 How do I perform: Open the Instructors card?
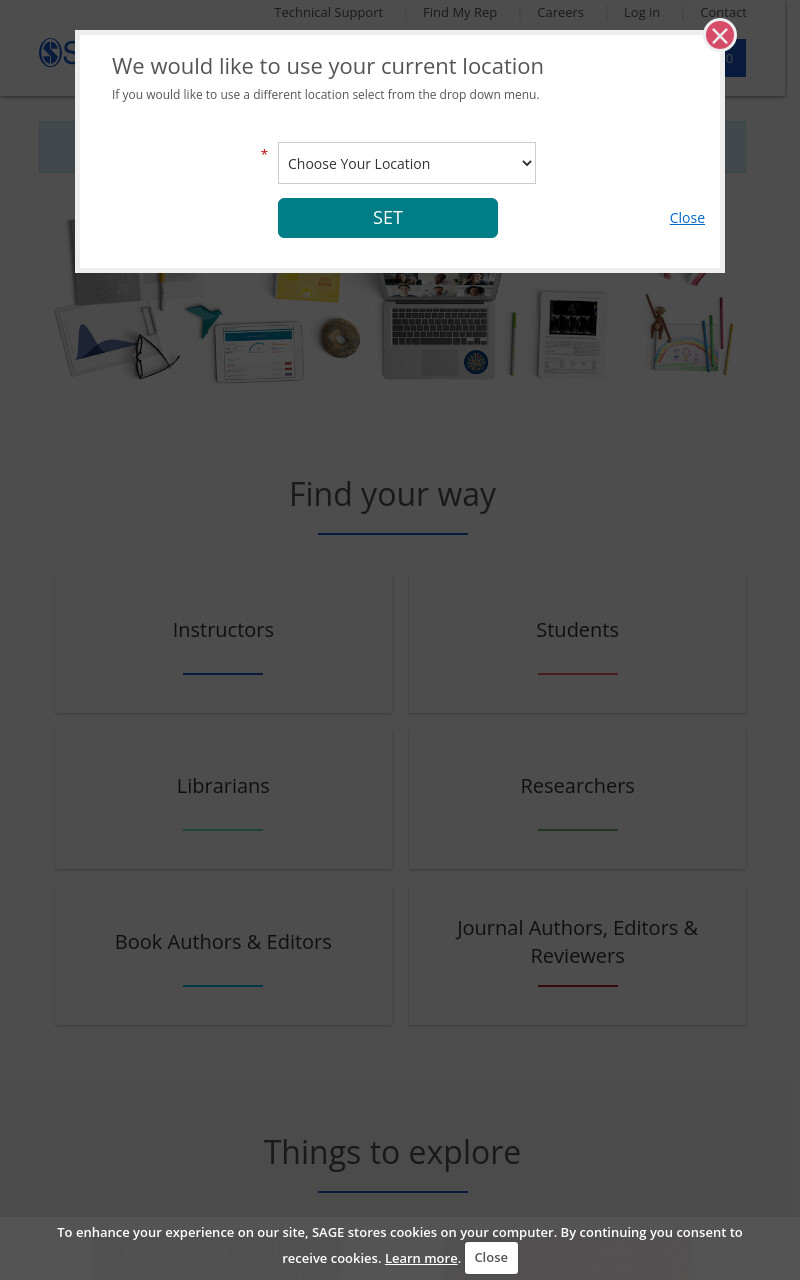coord(223,643)
